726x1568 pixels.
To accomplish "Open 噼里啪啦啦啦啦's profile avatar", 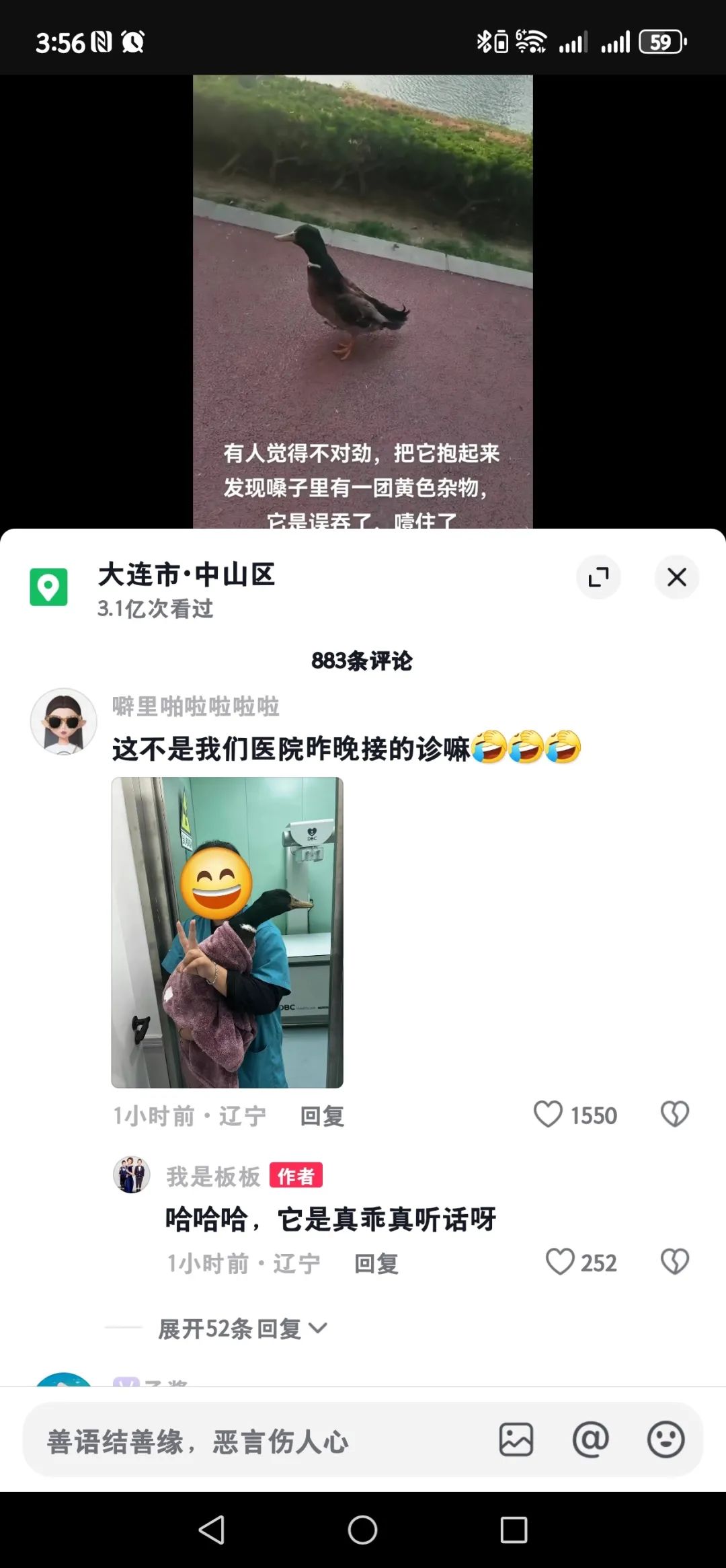I will 64,721.
